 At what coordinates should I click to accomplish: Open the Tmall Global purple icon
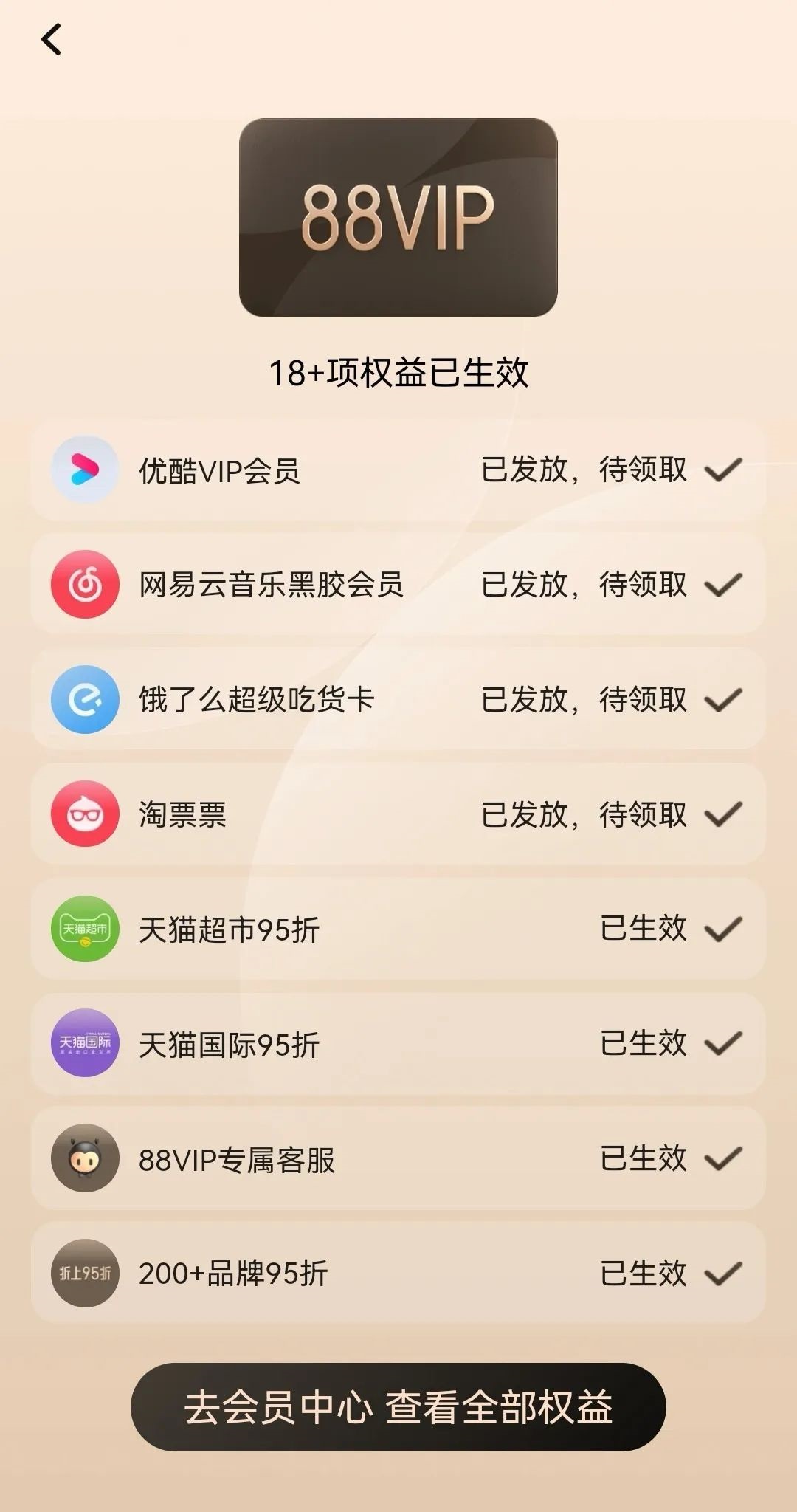pyautogui.click(x=83, y=1044)
